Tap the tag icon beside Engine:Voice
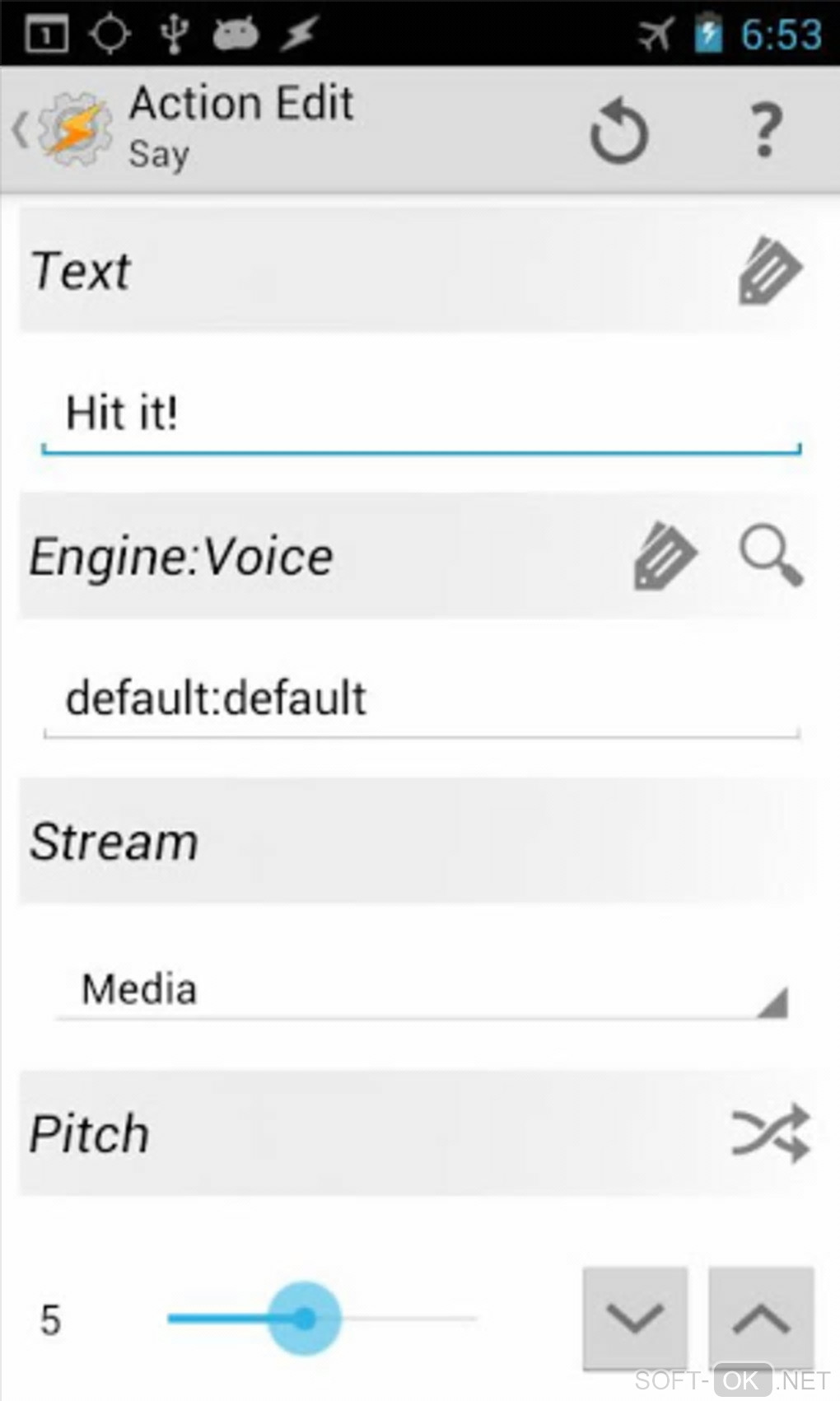The image size is (840, 1401). click(x=665, y=556)
